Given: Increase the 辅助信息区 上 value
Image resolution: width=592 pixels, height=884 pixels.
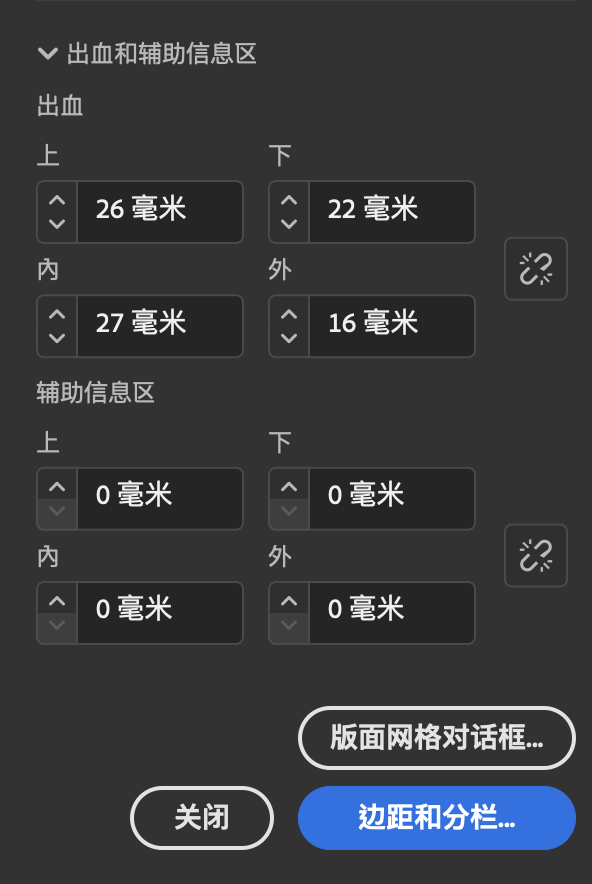Looking at the screenshot, I should tap(57, 487).
